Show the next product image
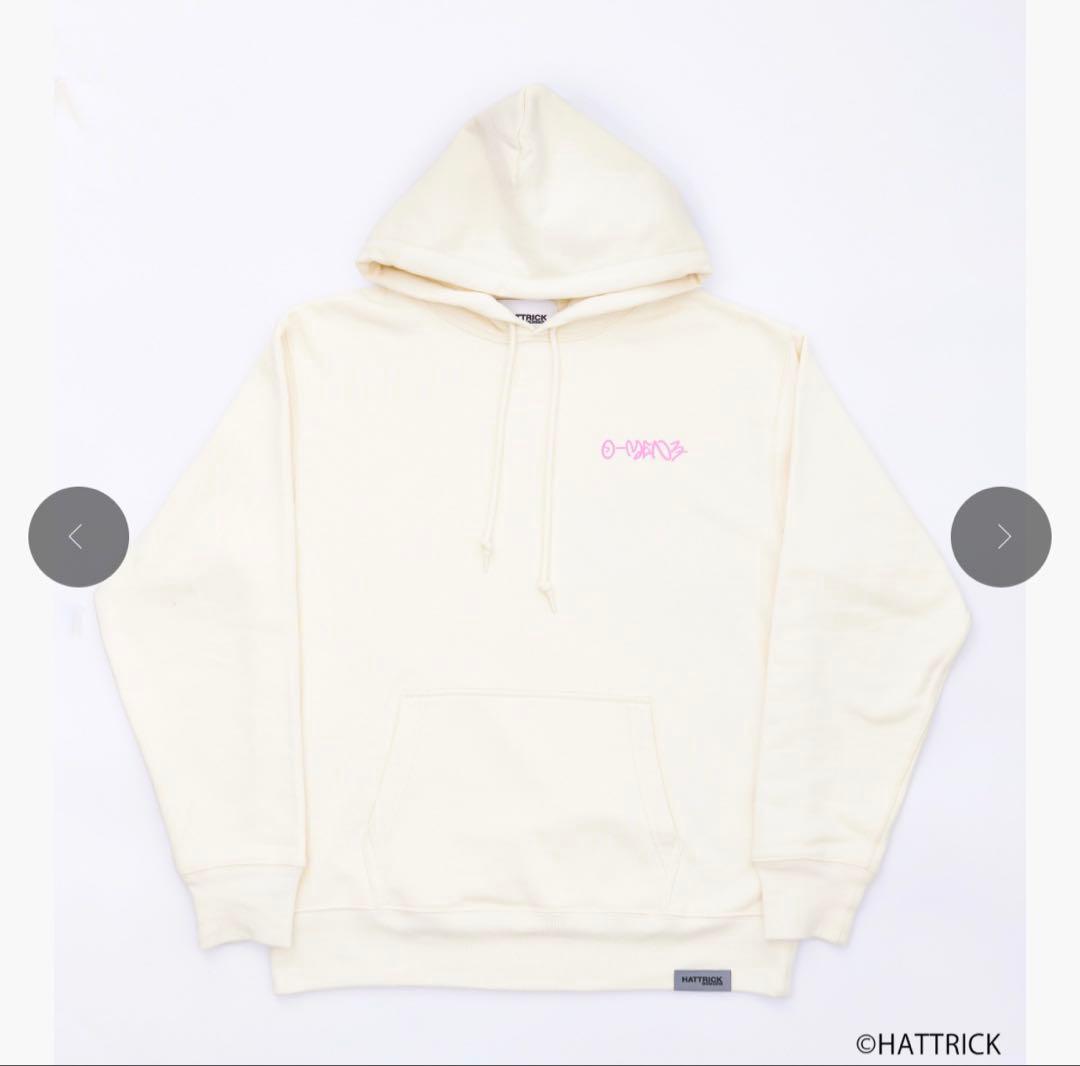 [x=1001, y=537]
